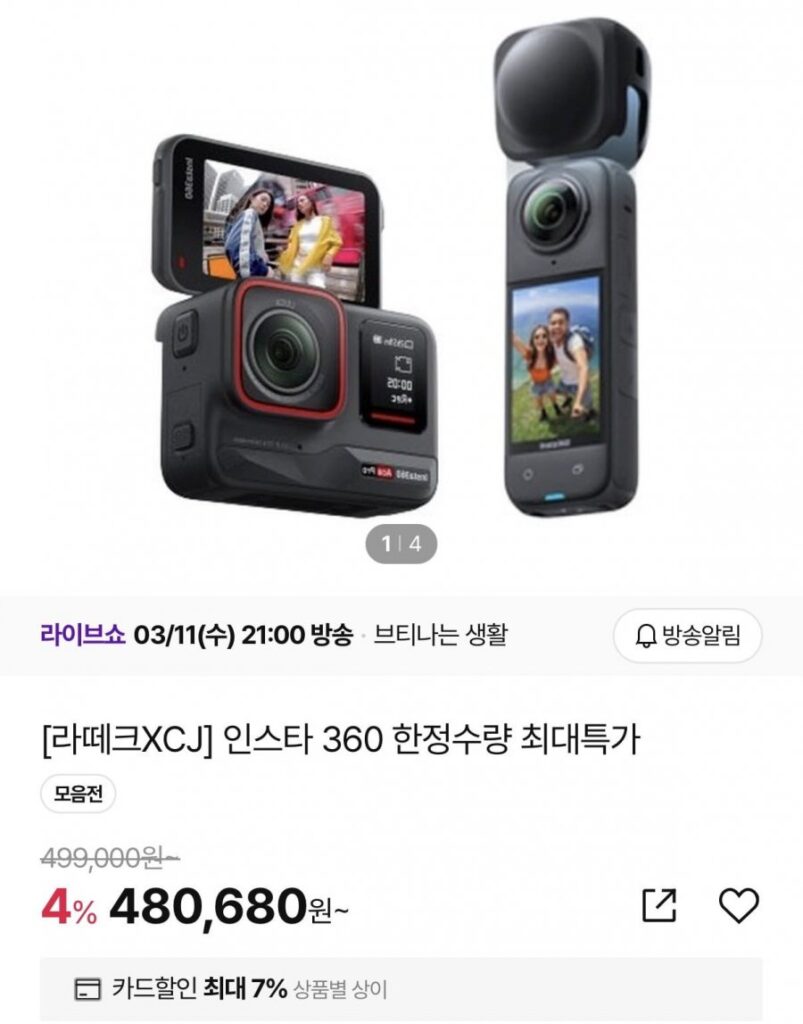Click the heart icon to favorite the product
The height and width of the screenshot is (1024, 803).
click(740, 903)
